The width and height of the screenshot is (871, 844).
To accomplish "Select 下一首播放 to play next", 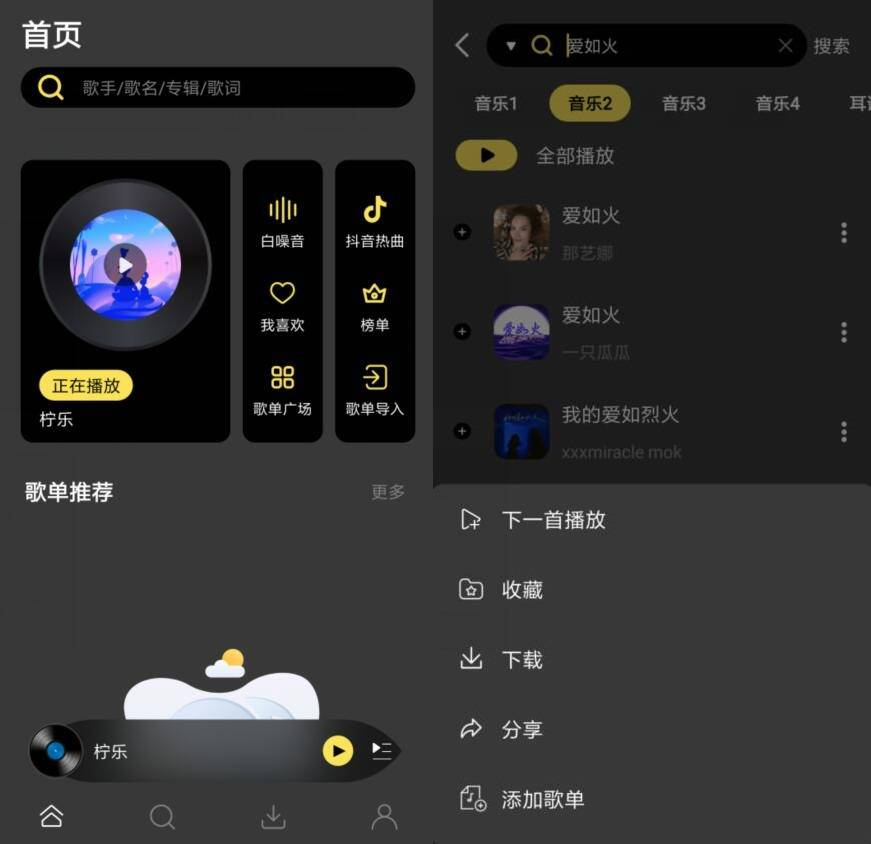I will point(553,520).
